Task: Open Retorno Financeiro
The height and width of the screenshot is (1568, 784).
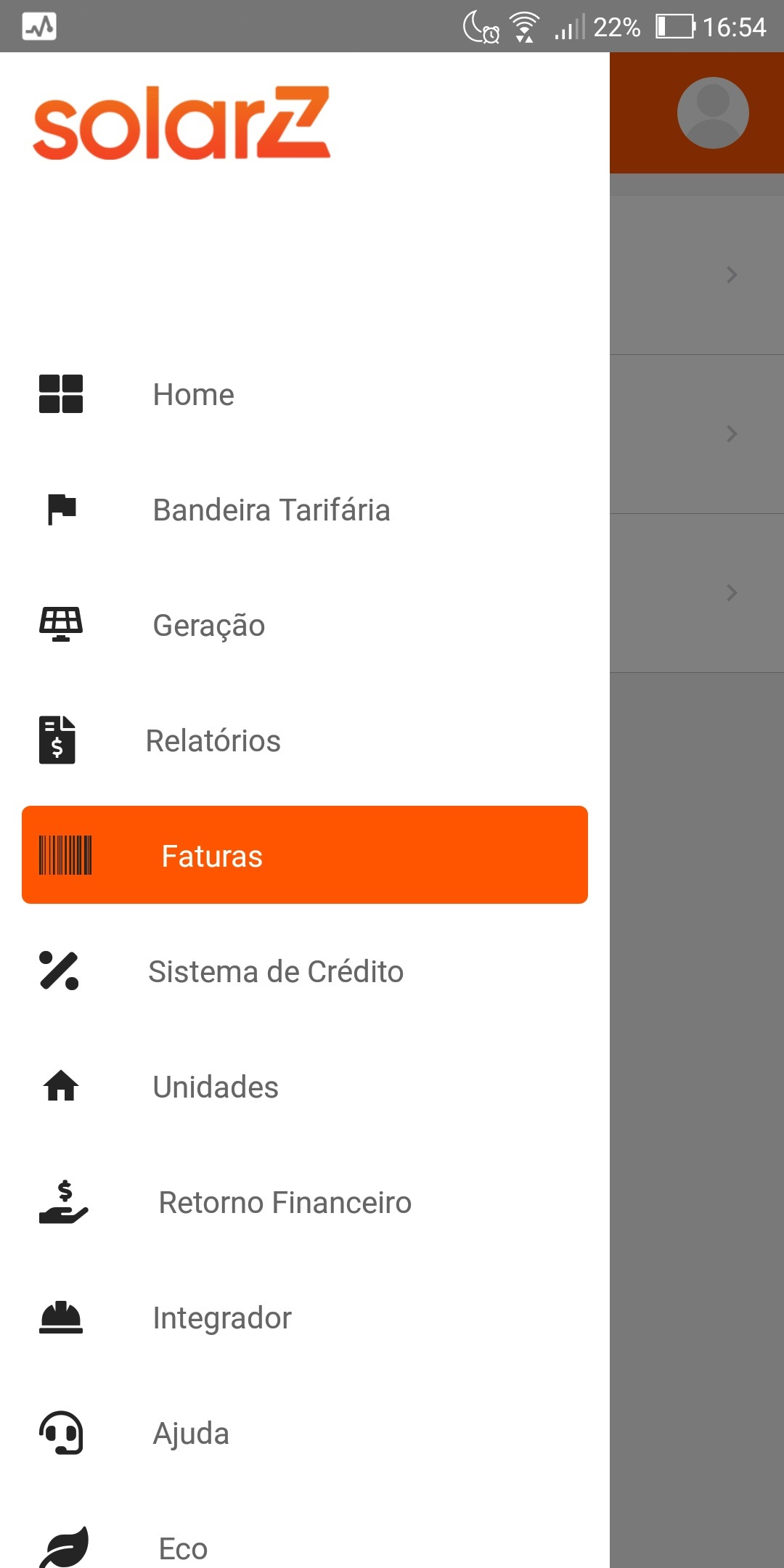Action: click(x=285, y=1202)
